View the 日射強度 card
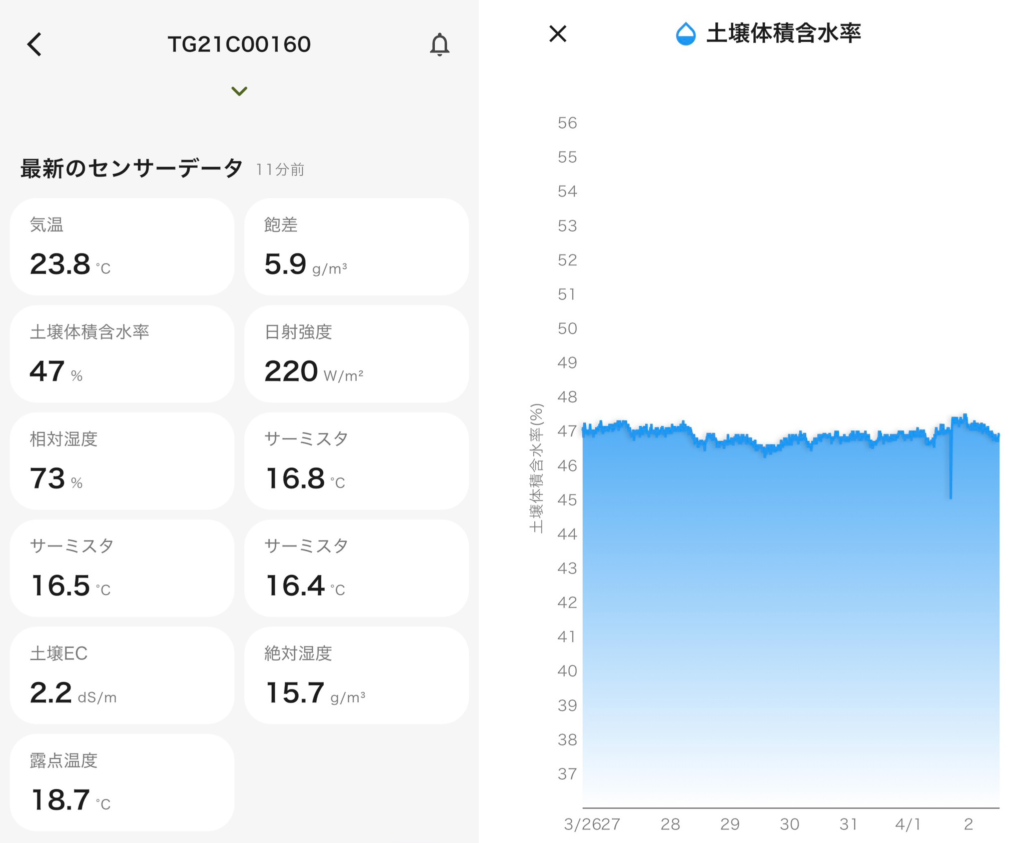This screenshot has height=843, width=1024. pyautogui.click(x=356, y=354)
